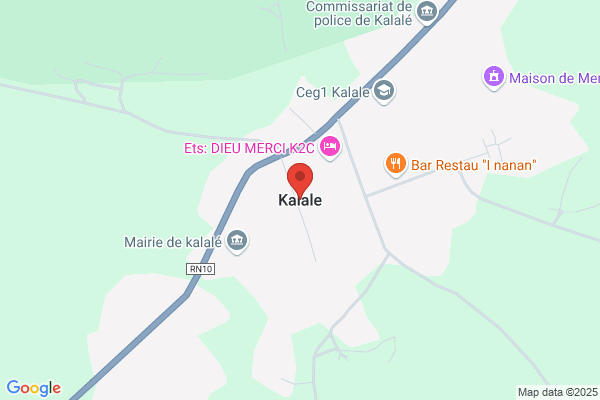
Task: Tap the red Kalale location pin
Action: [x=300, y=180]
